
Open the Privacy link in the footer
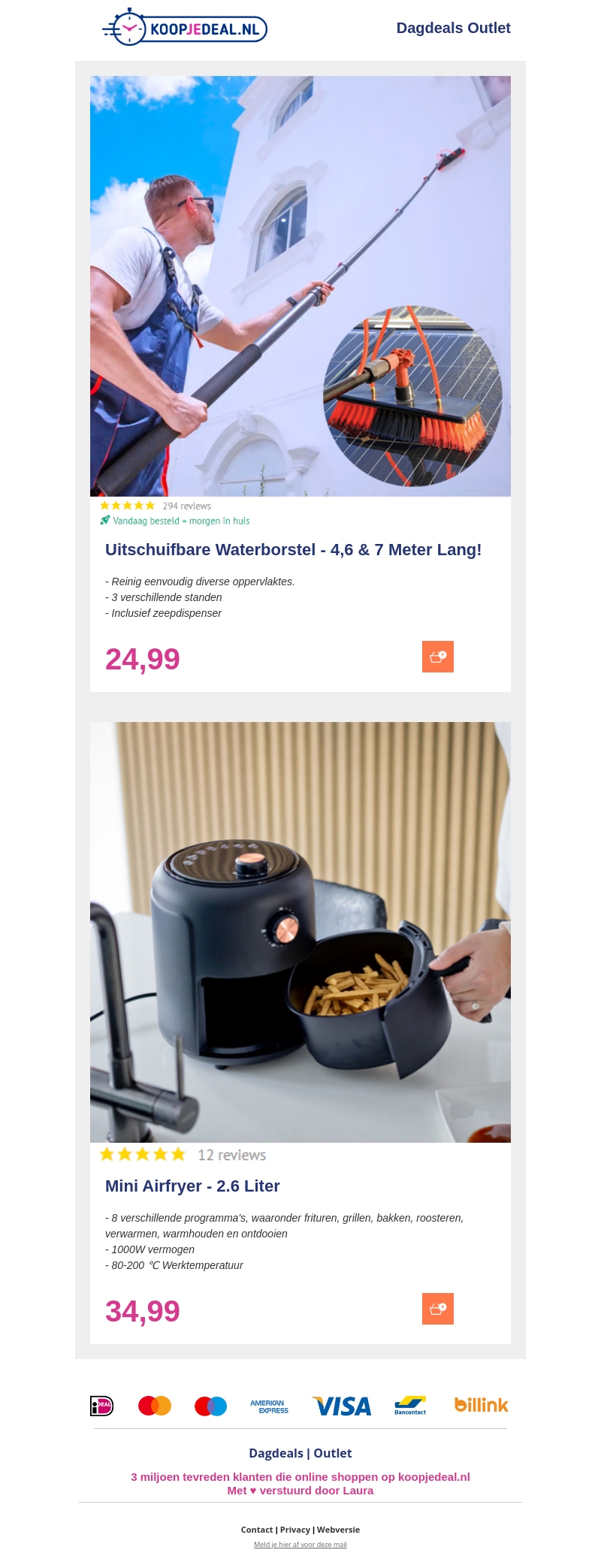click(295, 1530)
